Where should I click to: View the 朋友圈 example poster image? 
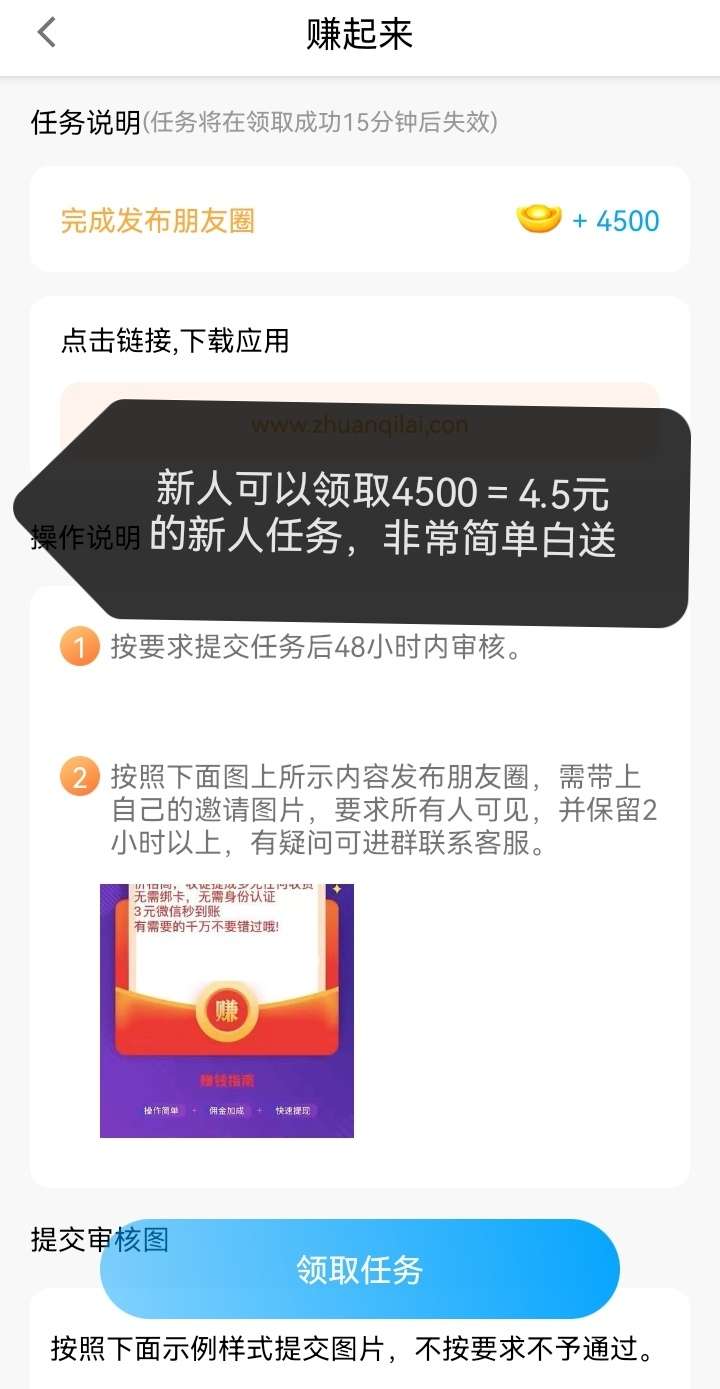(x=227, y=1010)
